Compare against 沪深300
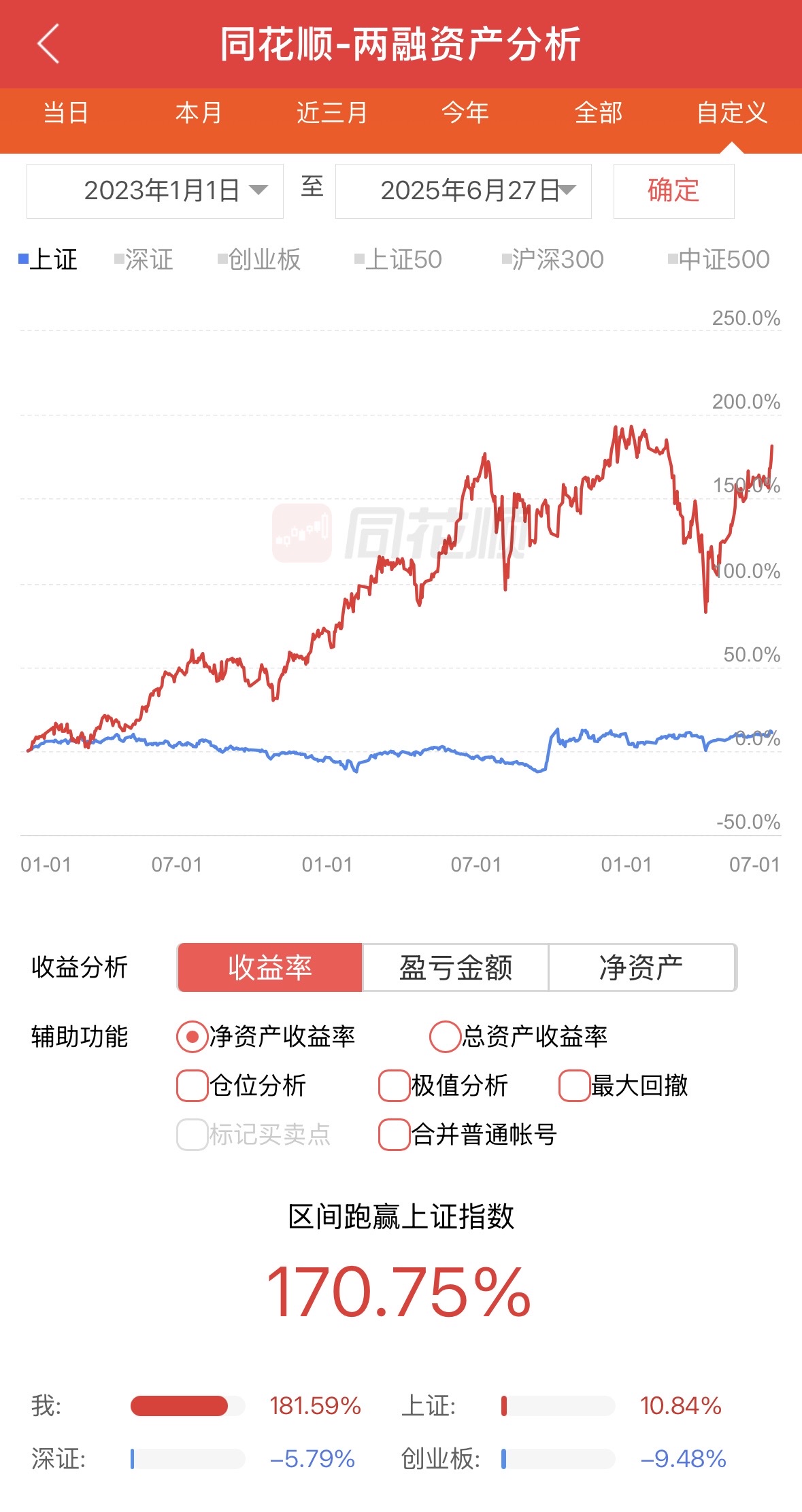The height and width of the screenshot is (1512, 802). [552, 259]
